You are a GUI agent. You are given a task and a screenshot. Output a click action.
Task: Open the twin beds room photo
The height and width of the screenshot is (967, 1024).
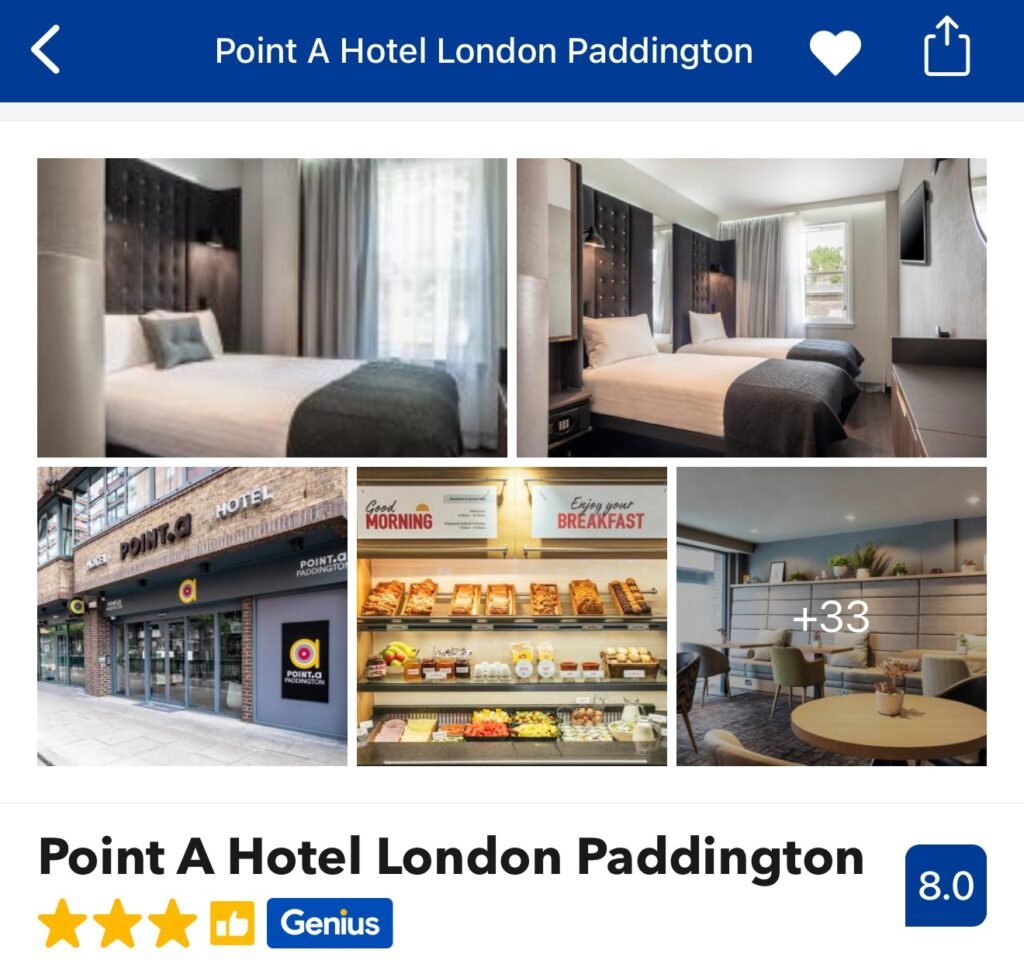pos(751,307)
